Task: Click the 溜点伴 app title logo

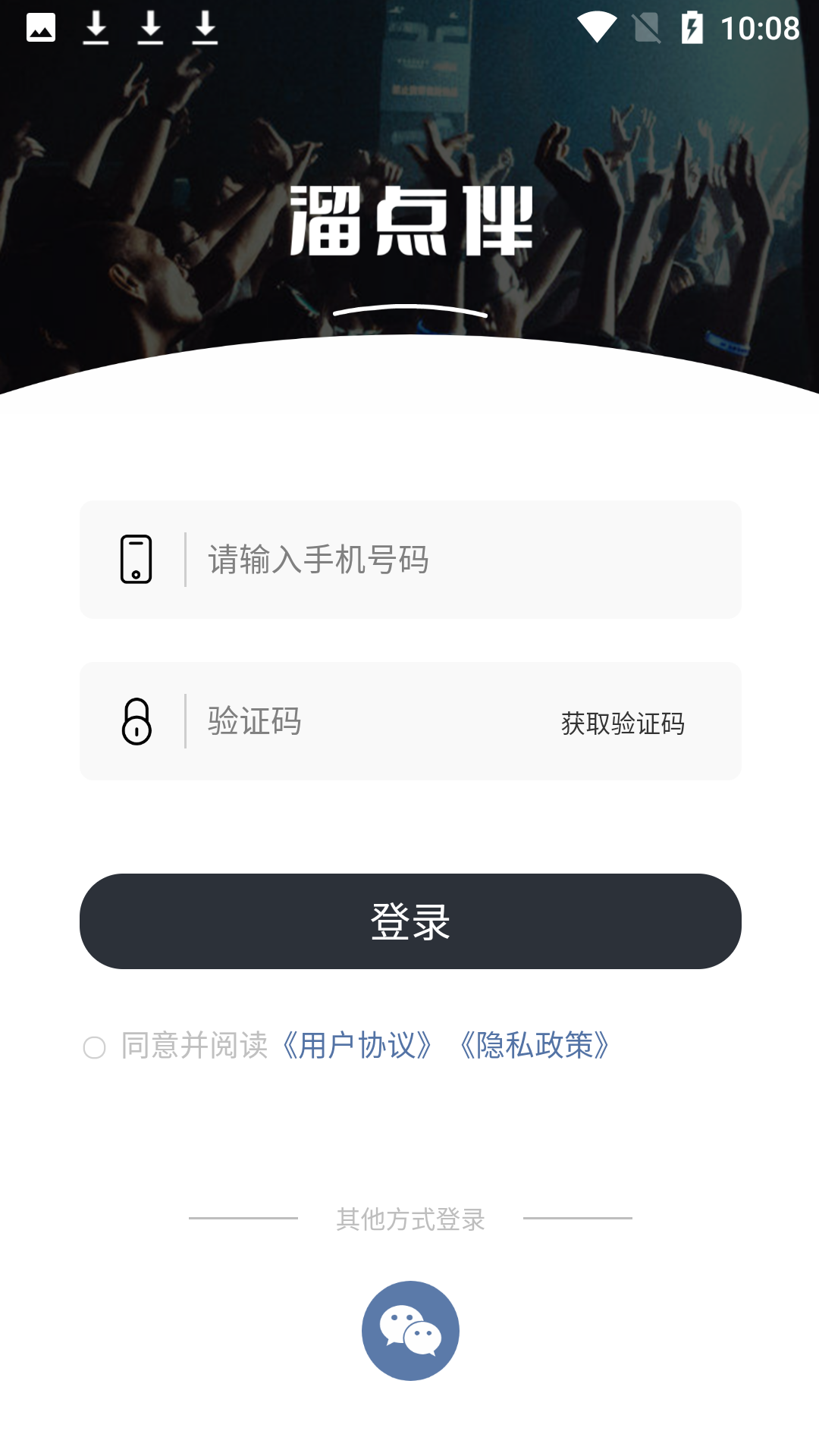Action: (409, 221)
